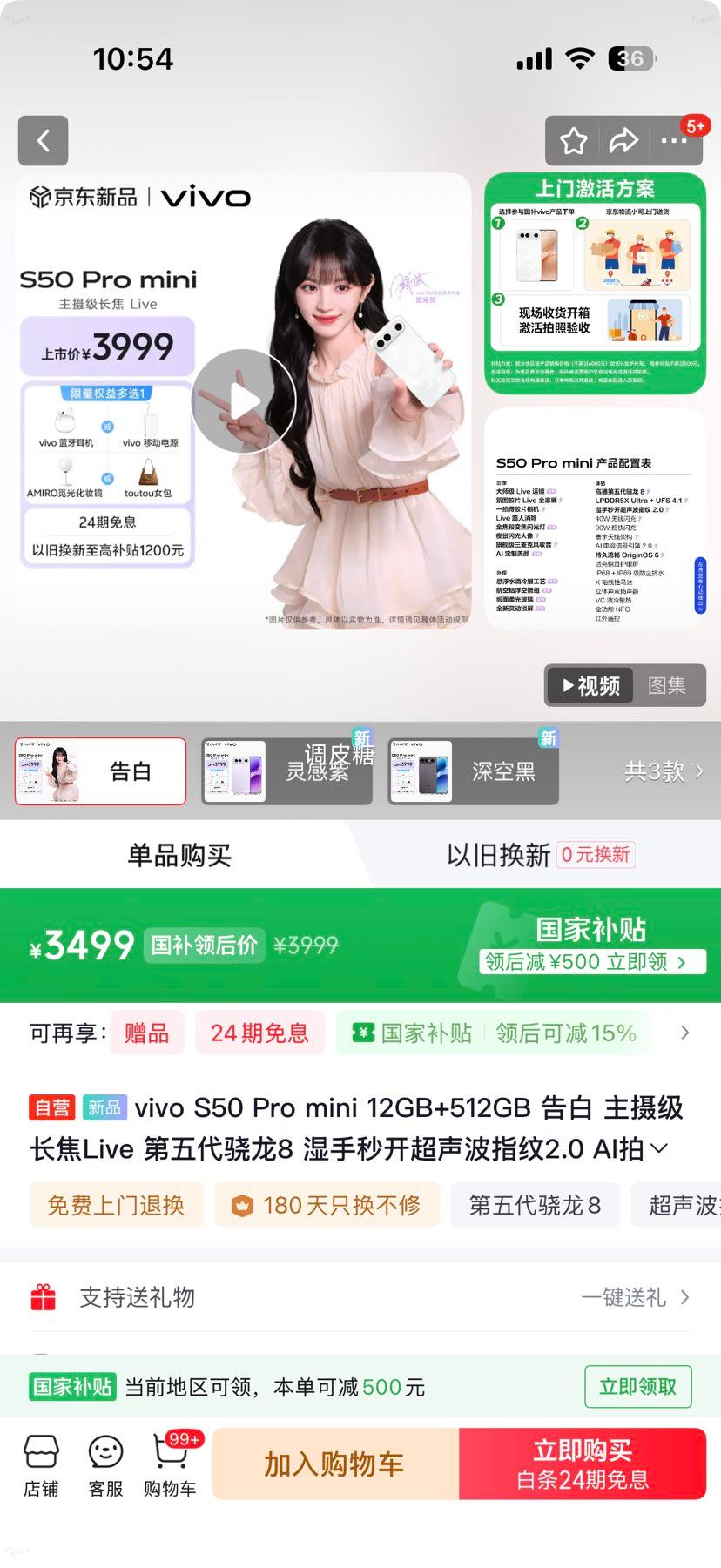This screenshot has width=721, height=1568.
Task: Expand additional perks via the right chevron
Action: tap(684, 1033)
